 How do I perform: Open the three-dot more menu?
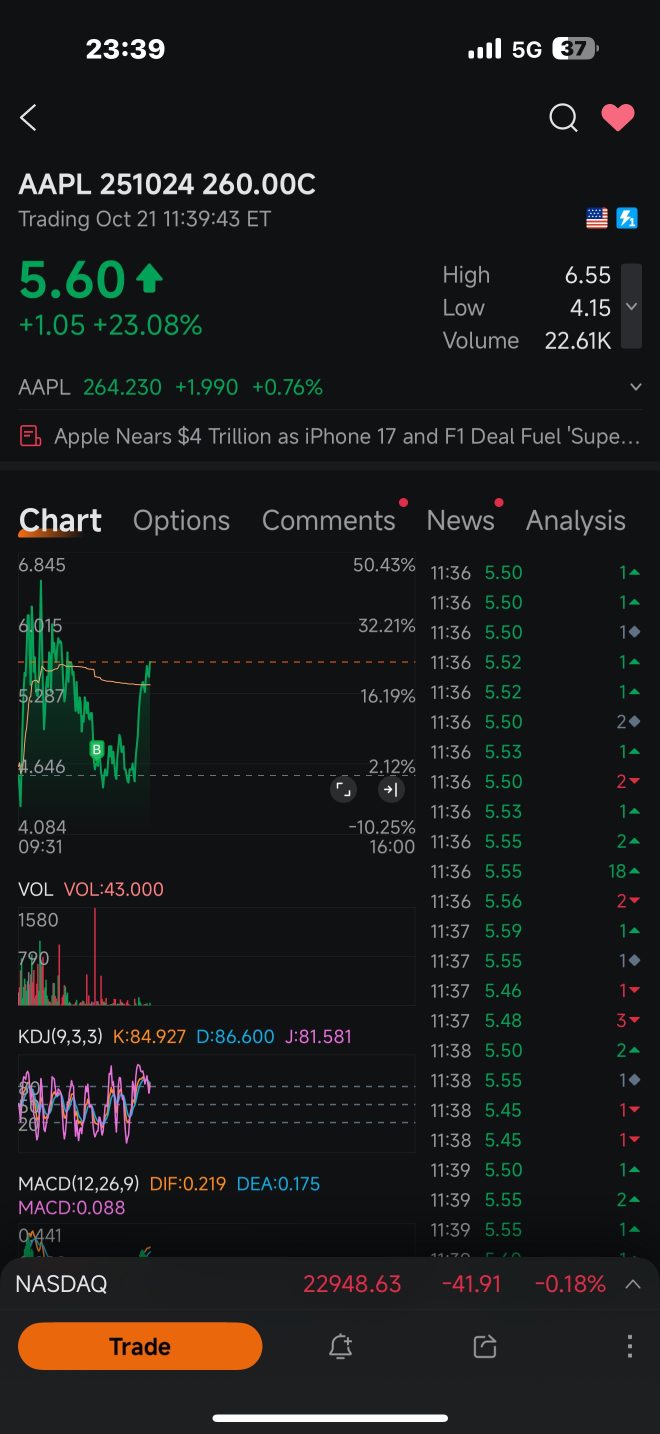629,1346
